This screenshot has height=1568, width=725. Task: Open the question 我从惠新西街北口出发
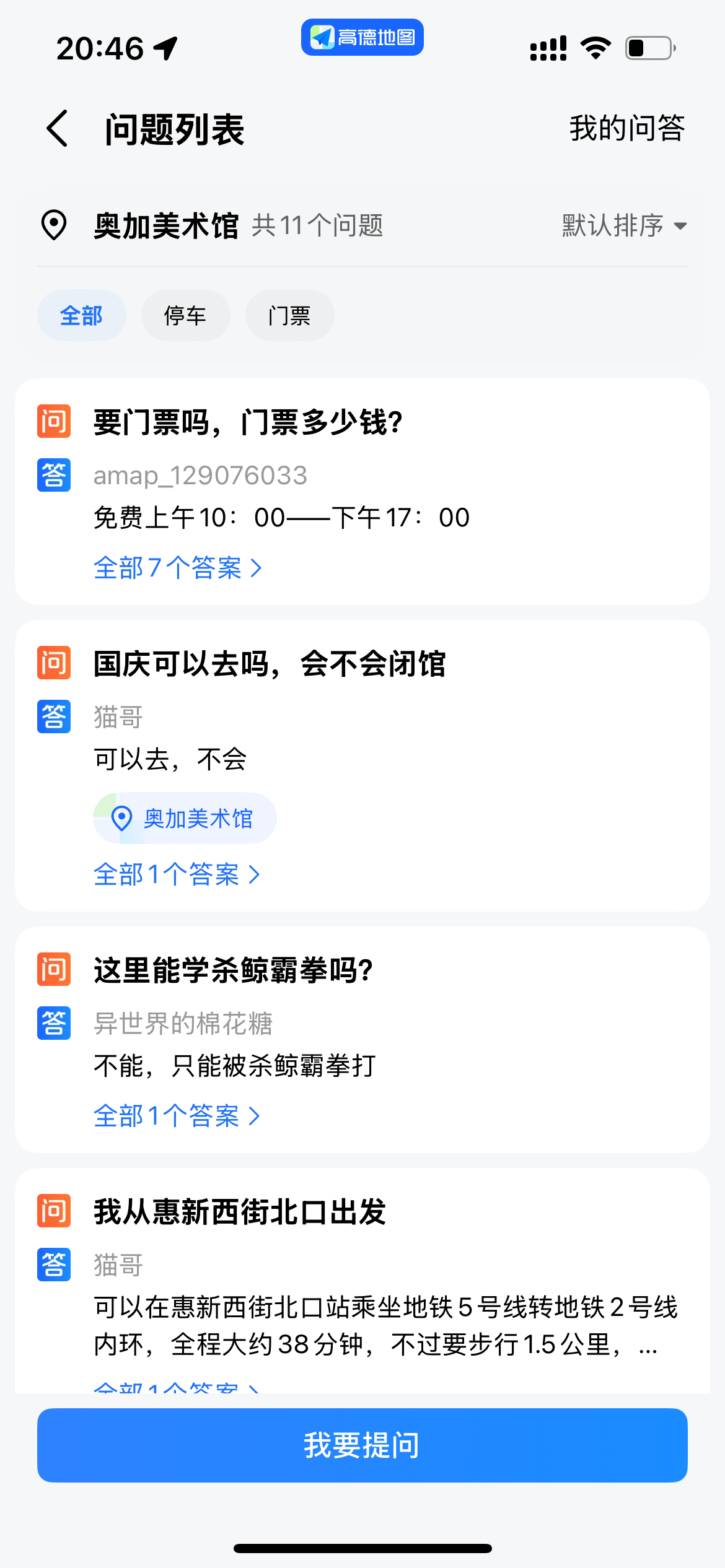(x=240, y=1212)
